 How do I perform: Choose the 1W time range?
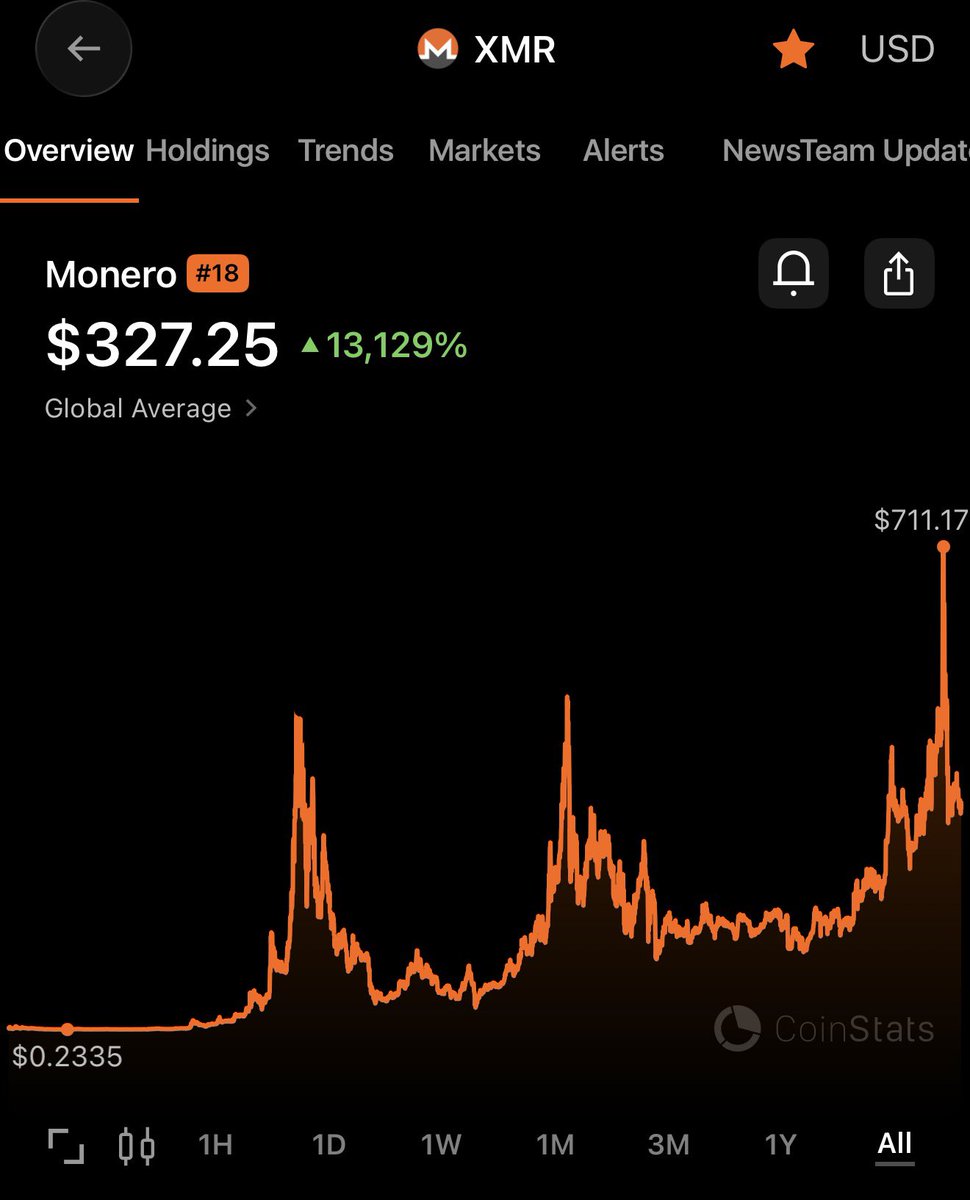pyautogui.click(x=441, y=1144)
